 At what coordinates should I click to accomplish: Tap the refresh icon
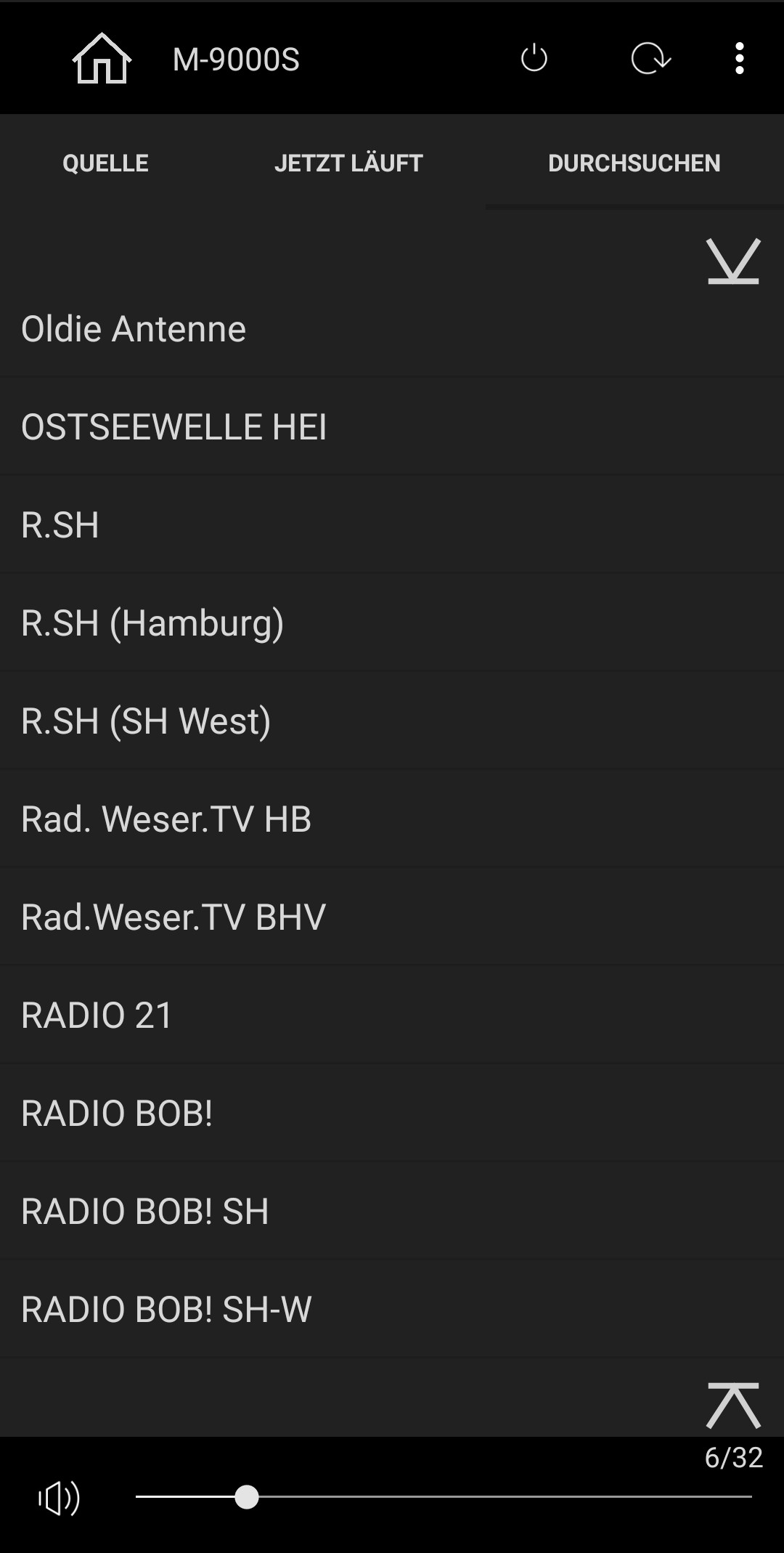(x=650, y=58)
